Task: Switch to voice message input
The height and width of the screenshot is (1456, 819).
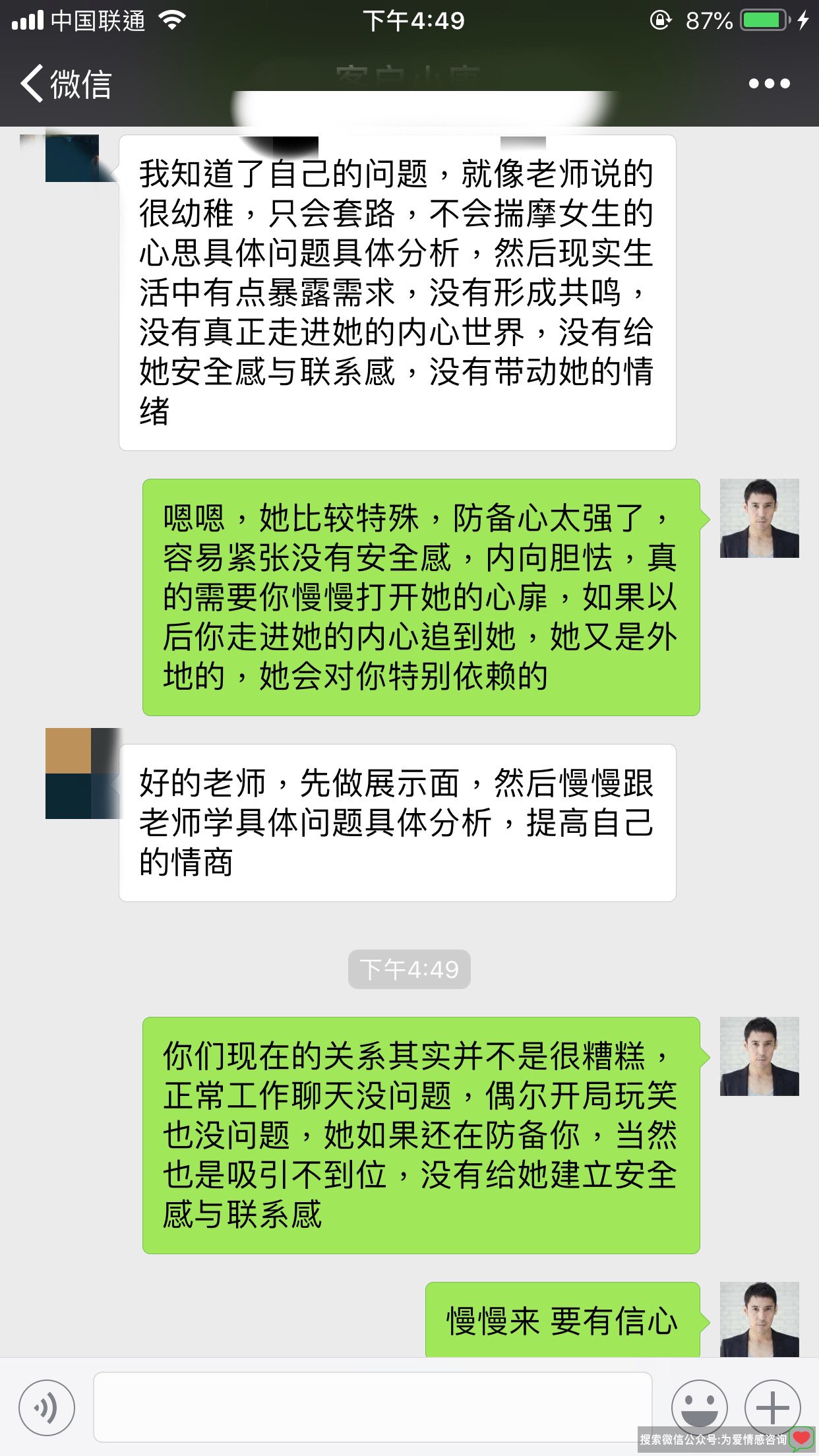Action: (x=47, y=1408)
